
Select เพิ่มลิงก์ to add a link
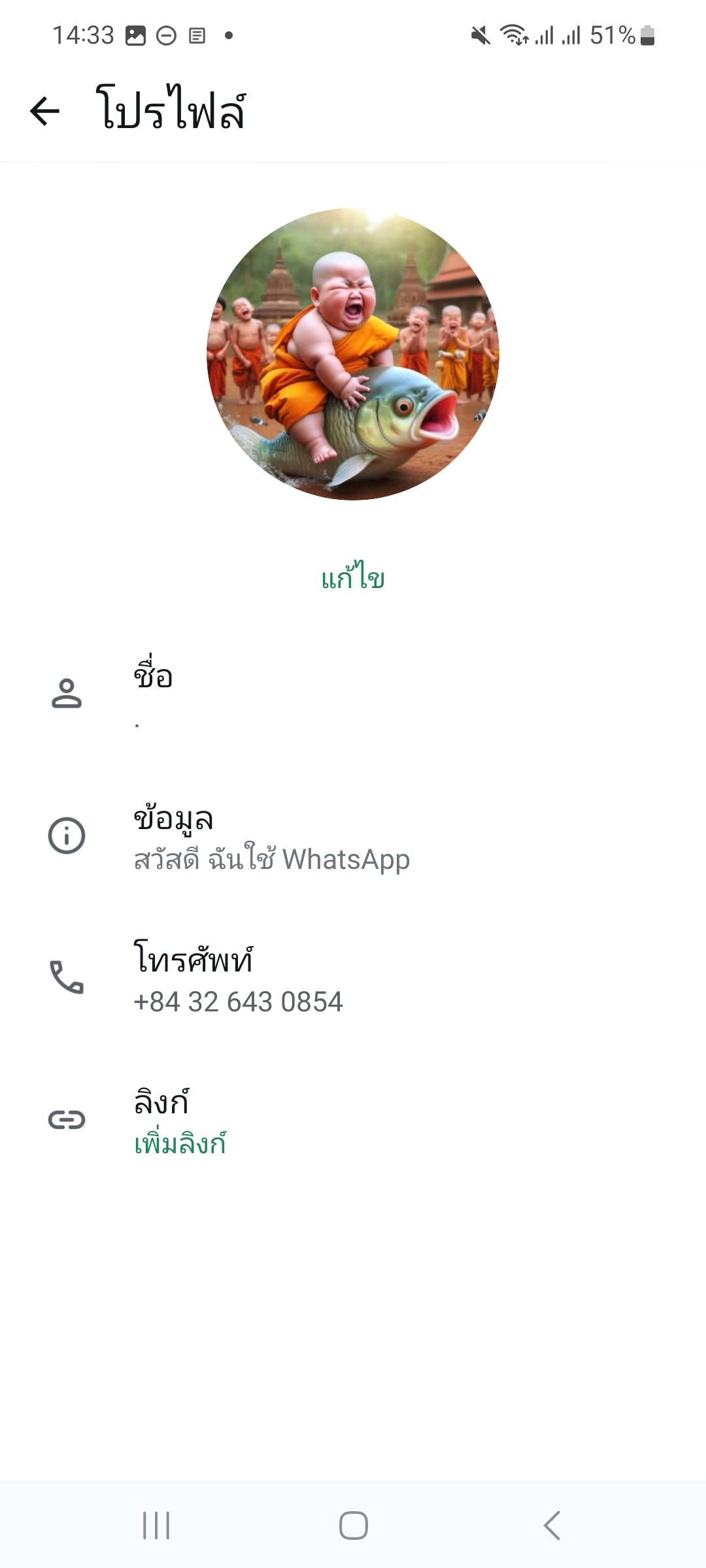[180, 1144]
